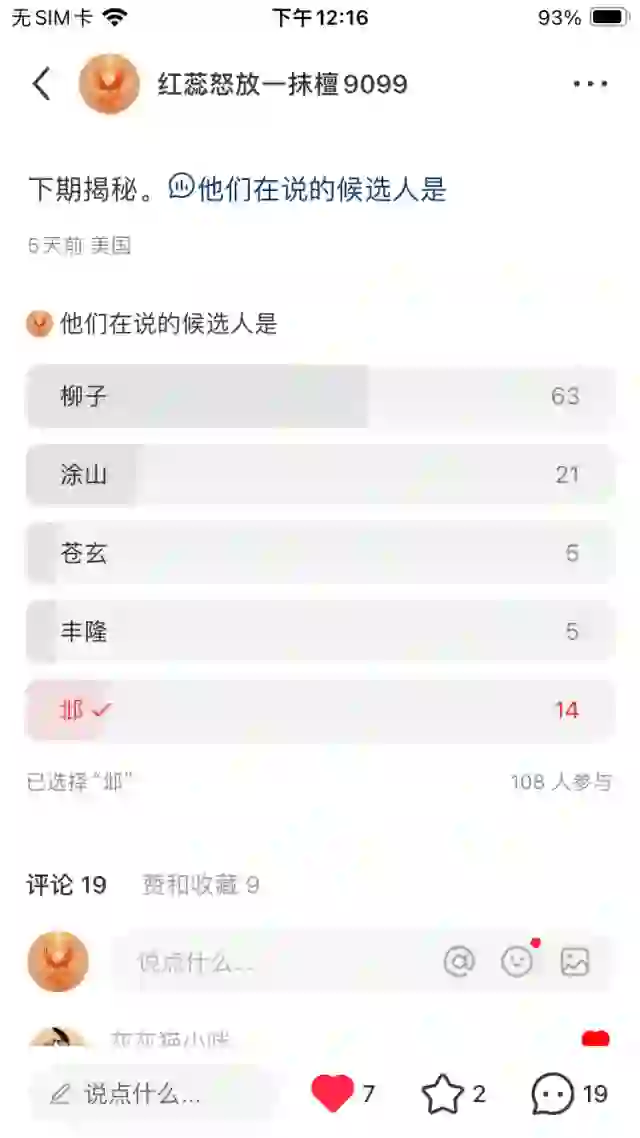Open the overflow menu at top right
Screen dimensions: 640x1138
tap(590, 84)
